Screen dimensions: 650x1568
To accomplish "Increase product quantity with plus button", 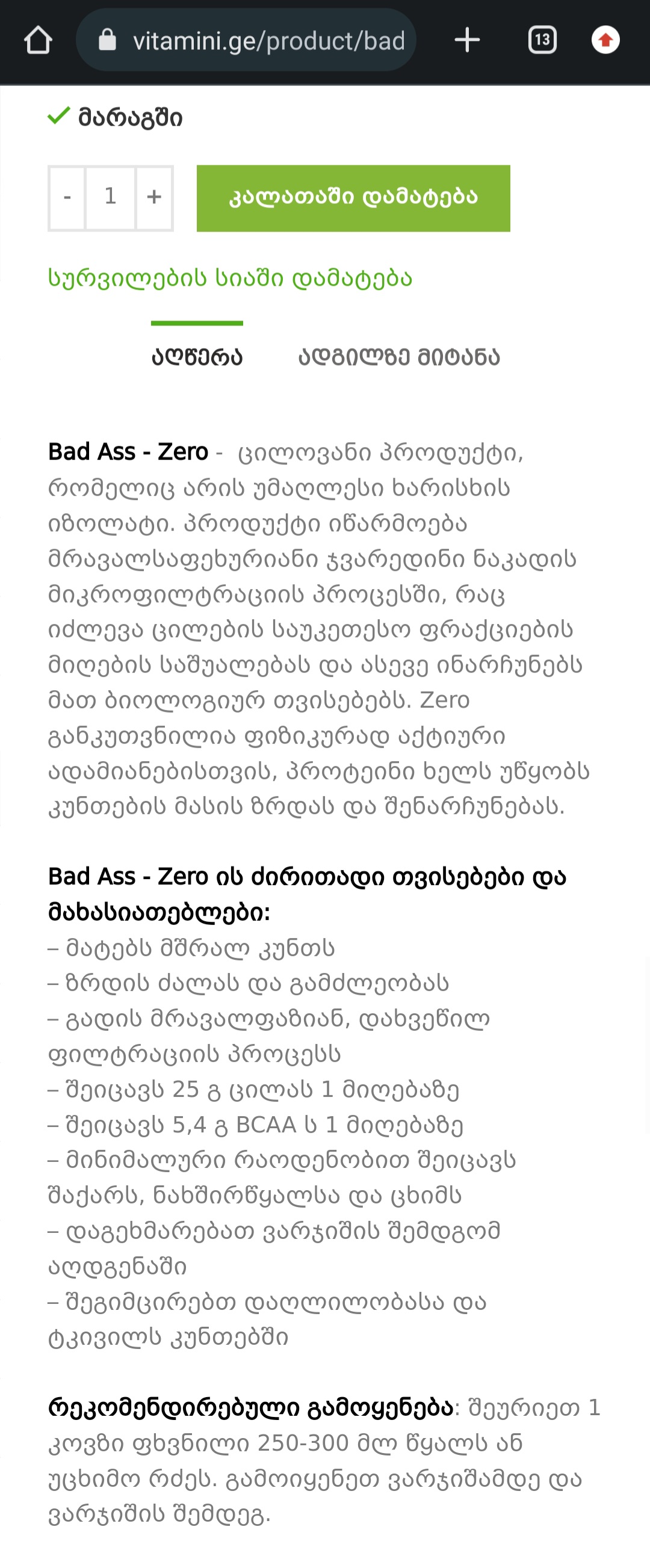I will 155,198.
